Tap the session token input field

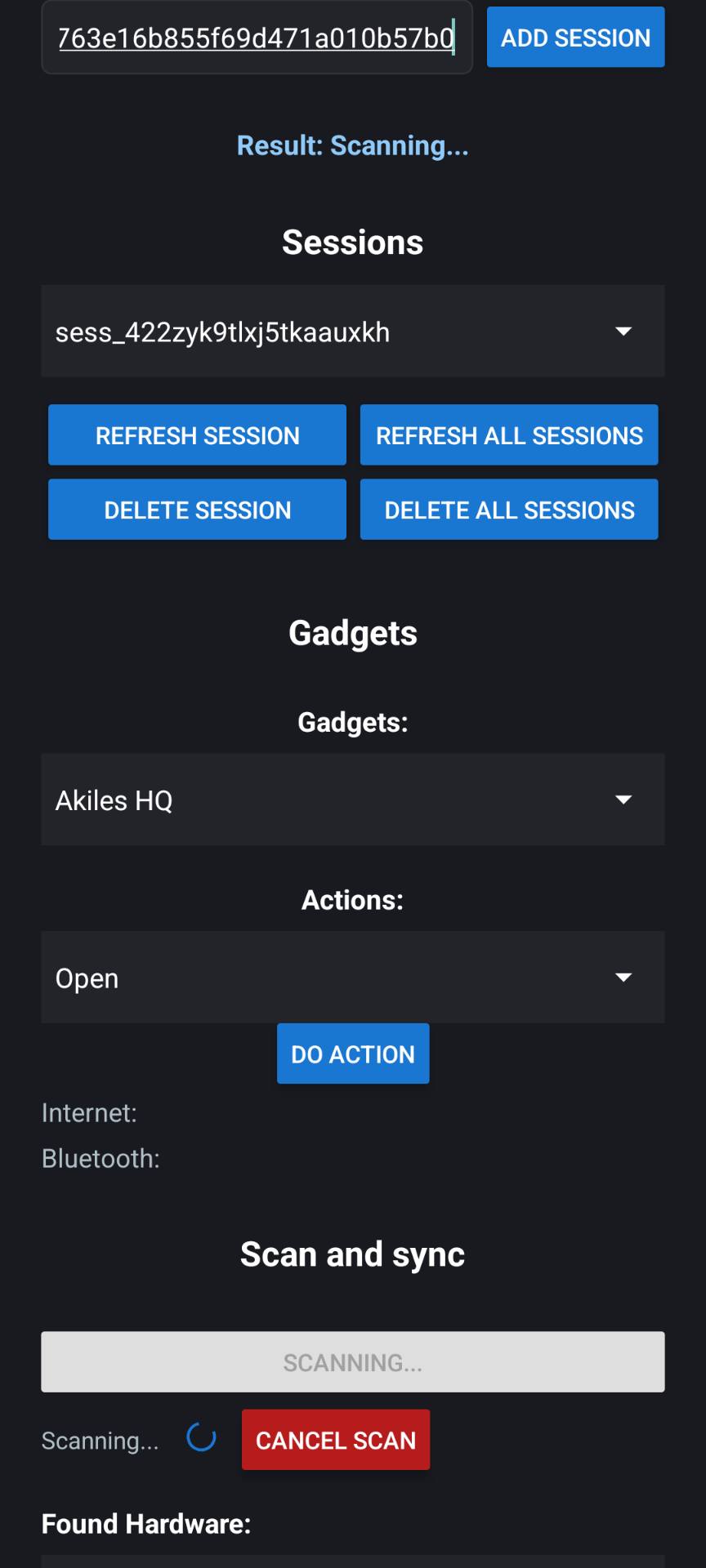click(256, 38)
